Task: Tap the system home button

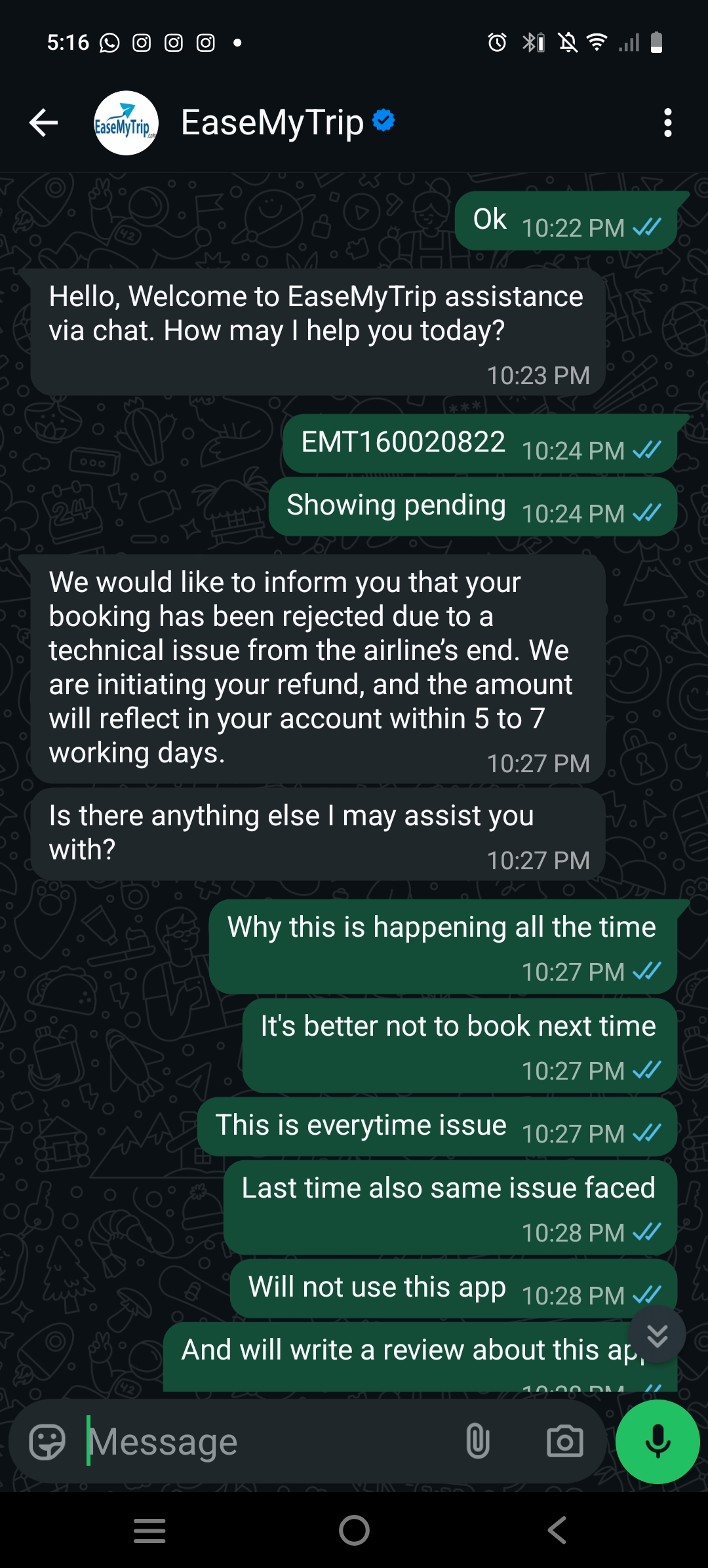Action: [x=354, y=1531]
